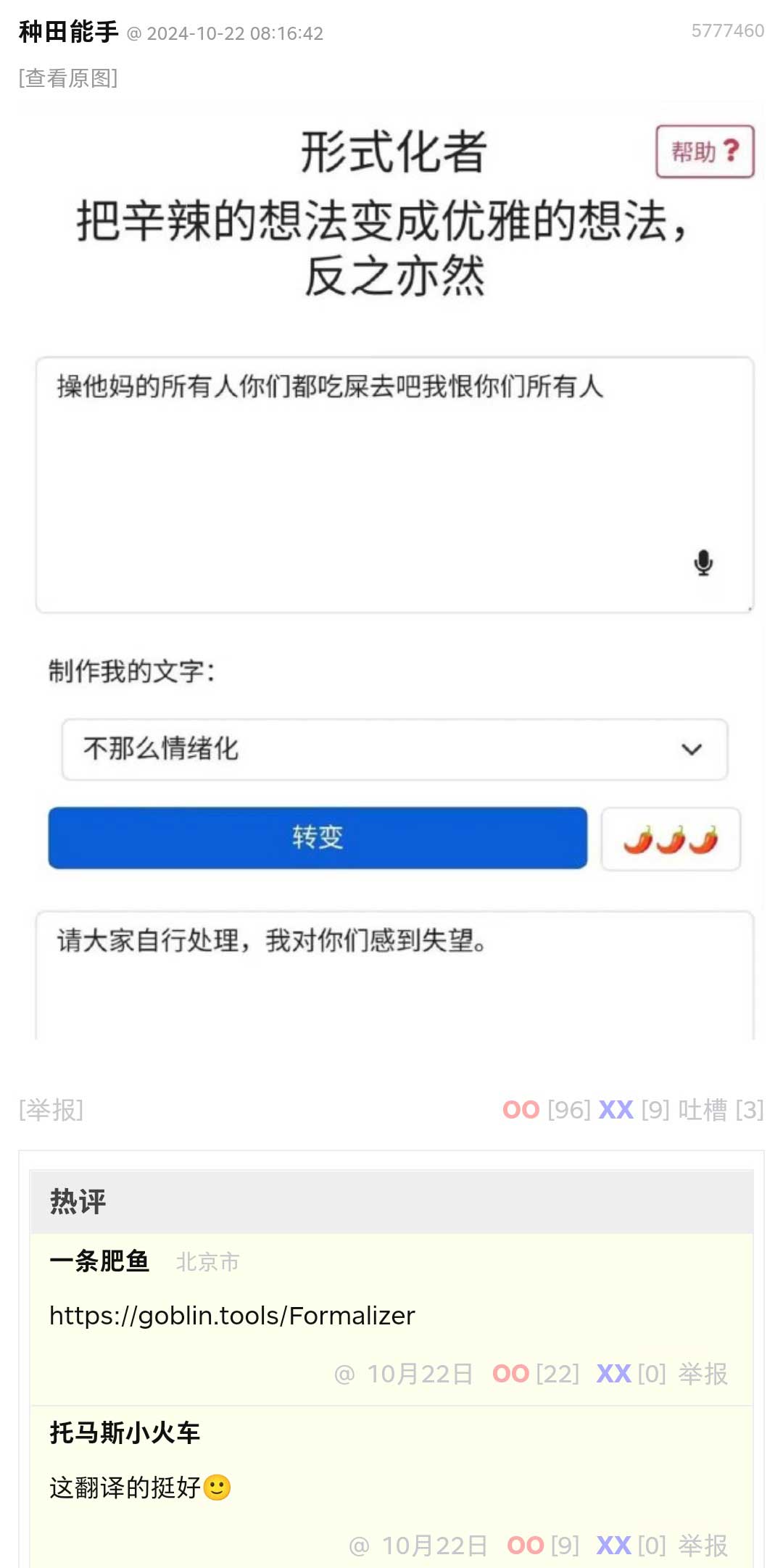Vote XX on 托马斯小火车's comment
The height and width of the screenshot is (1568, 783).
click(613, 1545)
